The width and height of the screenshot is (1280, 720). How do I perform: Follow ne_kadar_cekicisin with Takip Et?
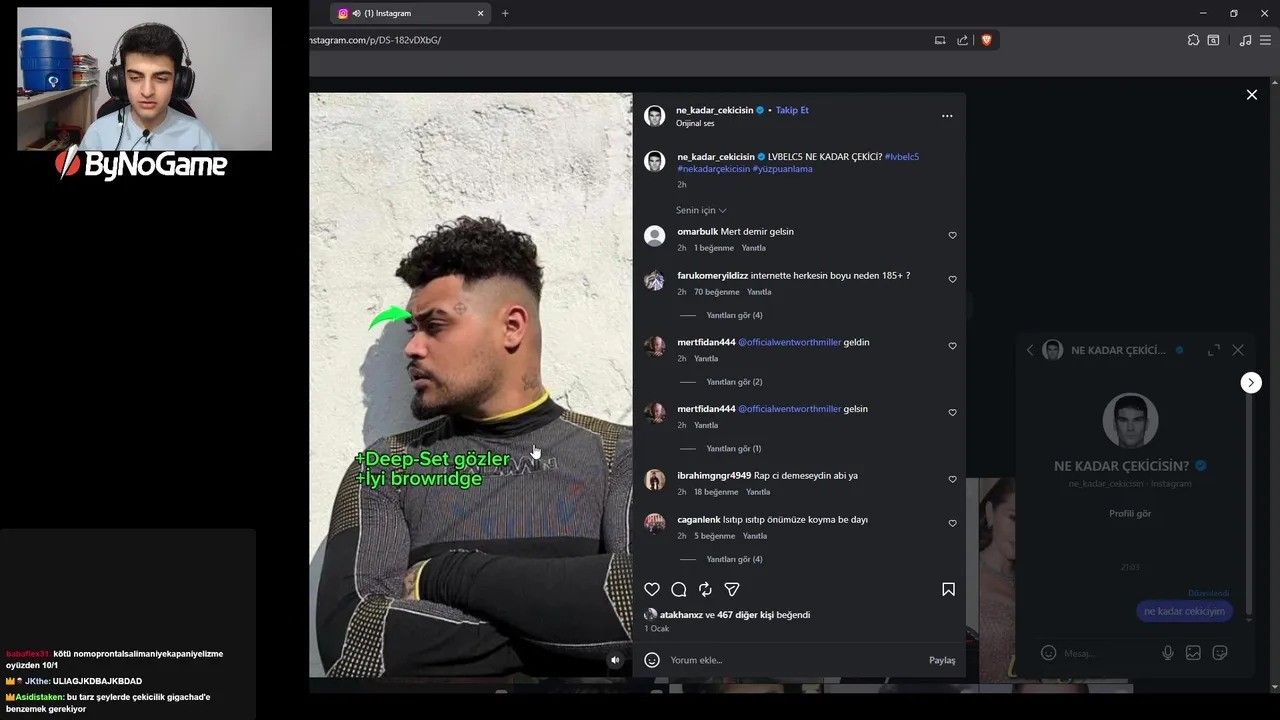click(792, 110)
